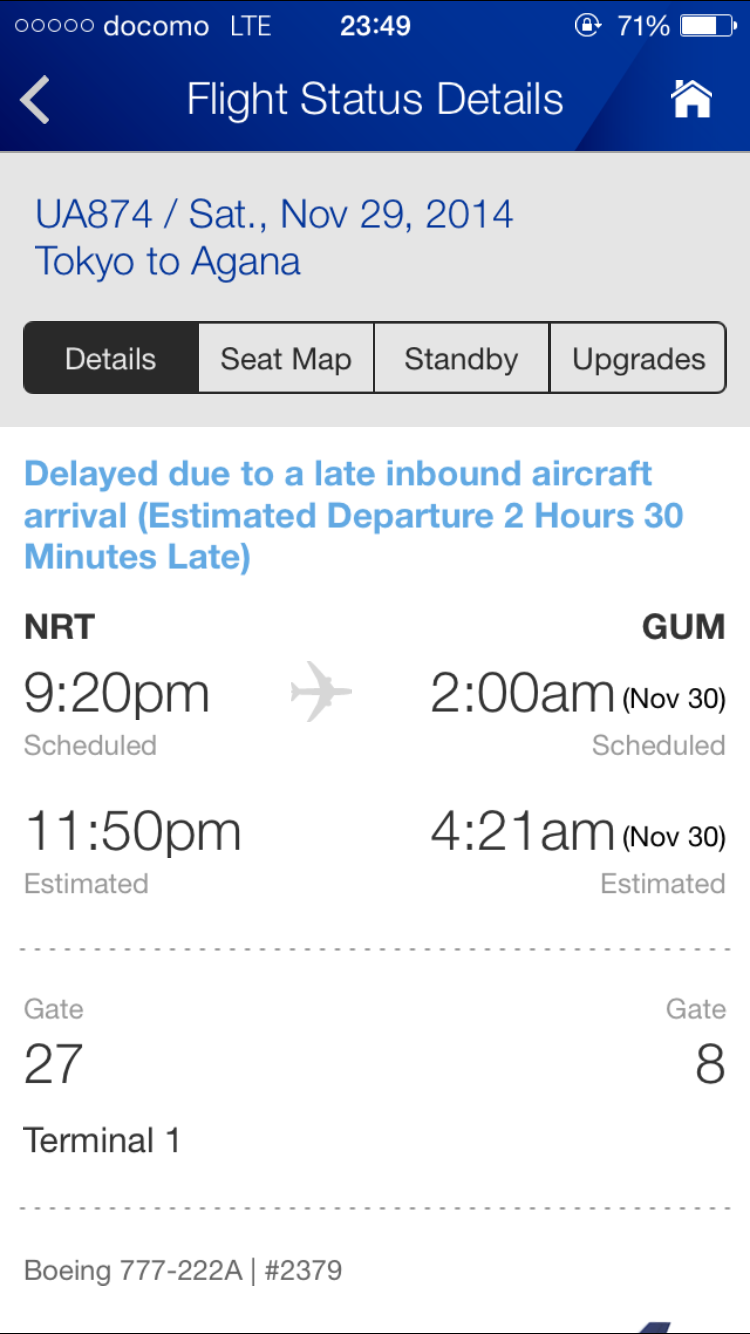The image size is (750, 1334).
Task: Open the Standby tab
Action: 461,358
